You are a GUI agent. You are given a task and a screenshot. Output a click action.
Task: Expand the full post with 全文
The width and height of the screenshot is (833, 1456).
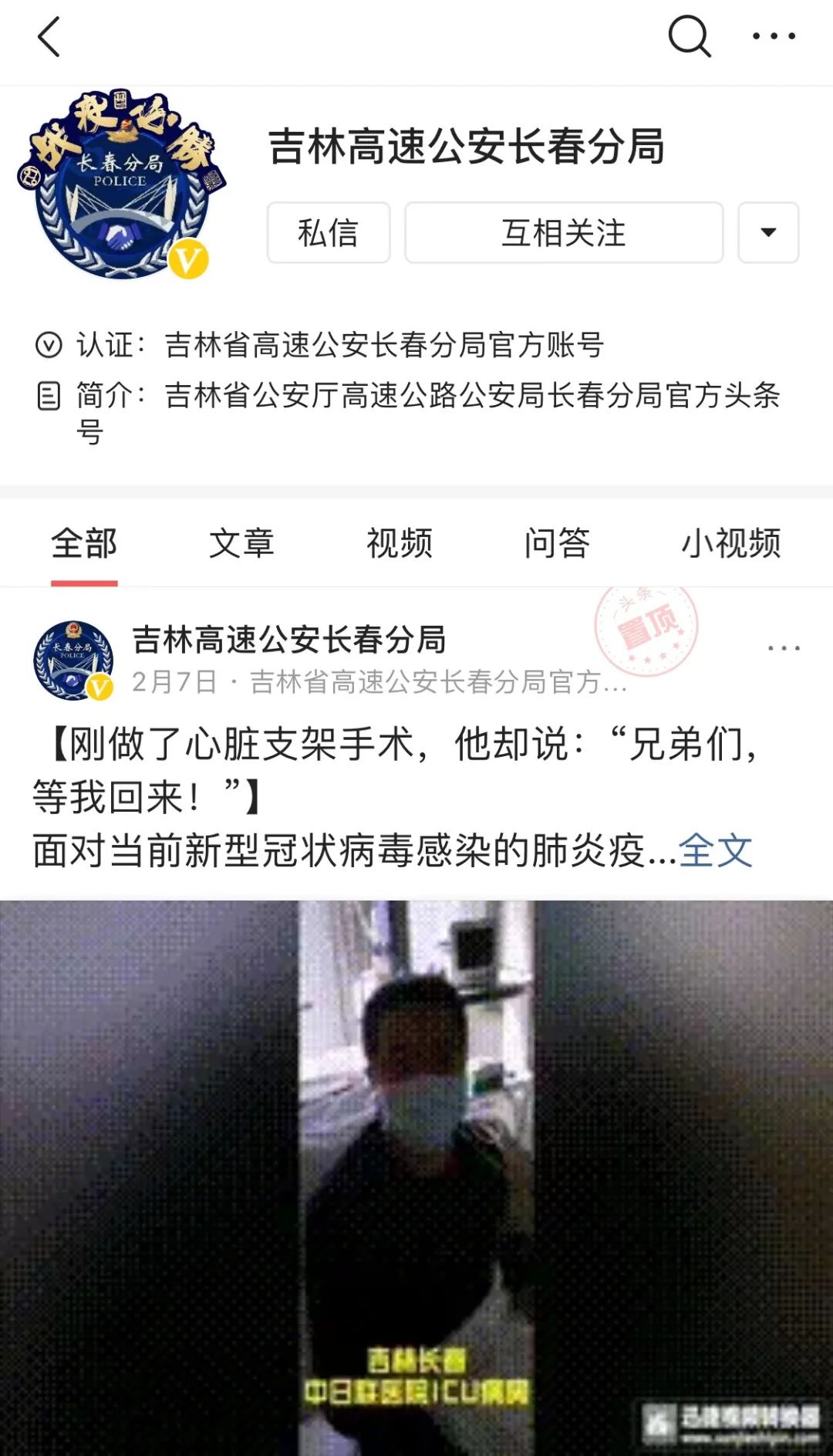click(x=716, y=850)
